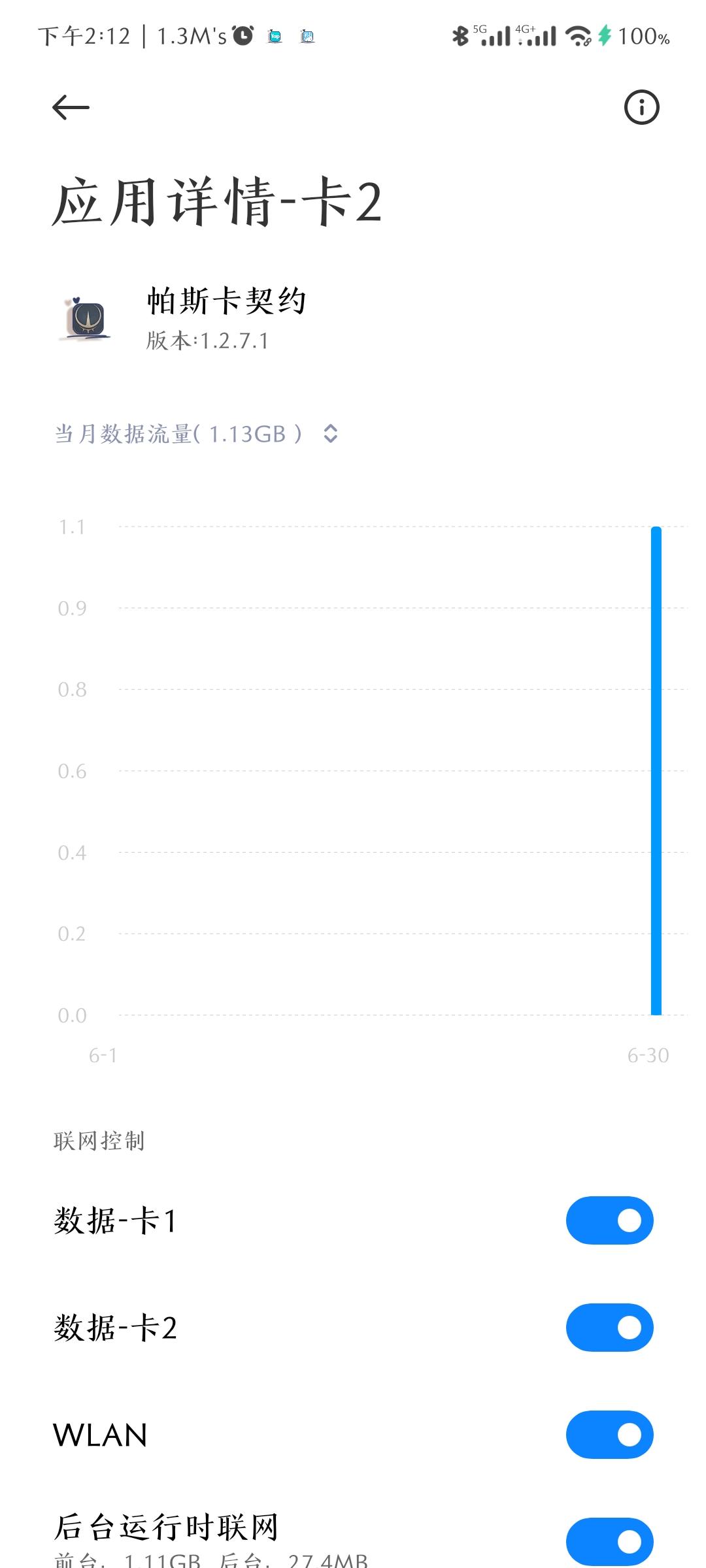Expand the 当月数据流量 period dropdown

pyautogui.click(x=196, y=434)
